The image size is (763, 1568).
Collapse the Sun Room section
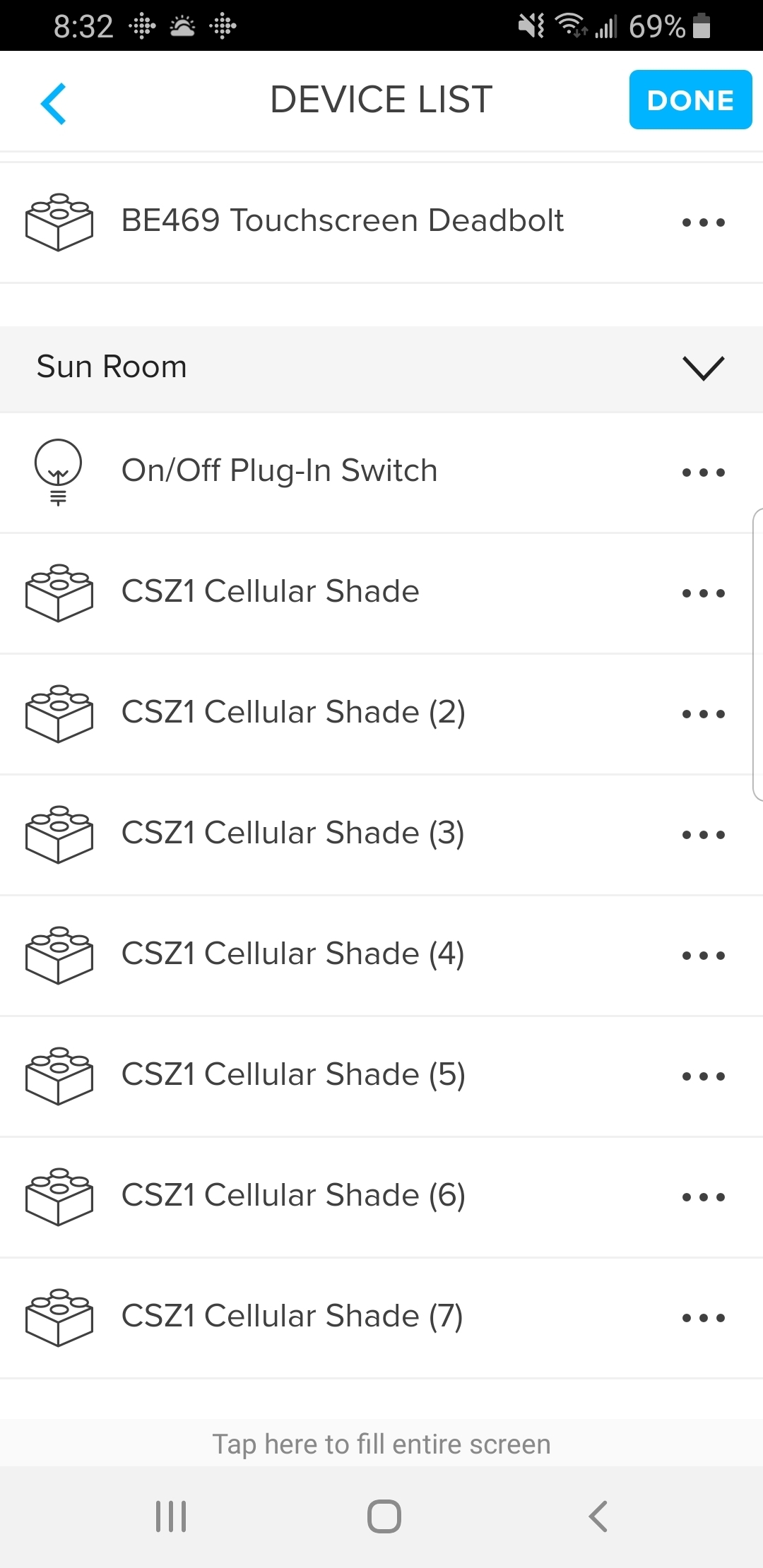tap(703, 367)
